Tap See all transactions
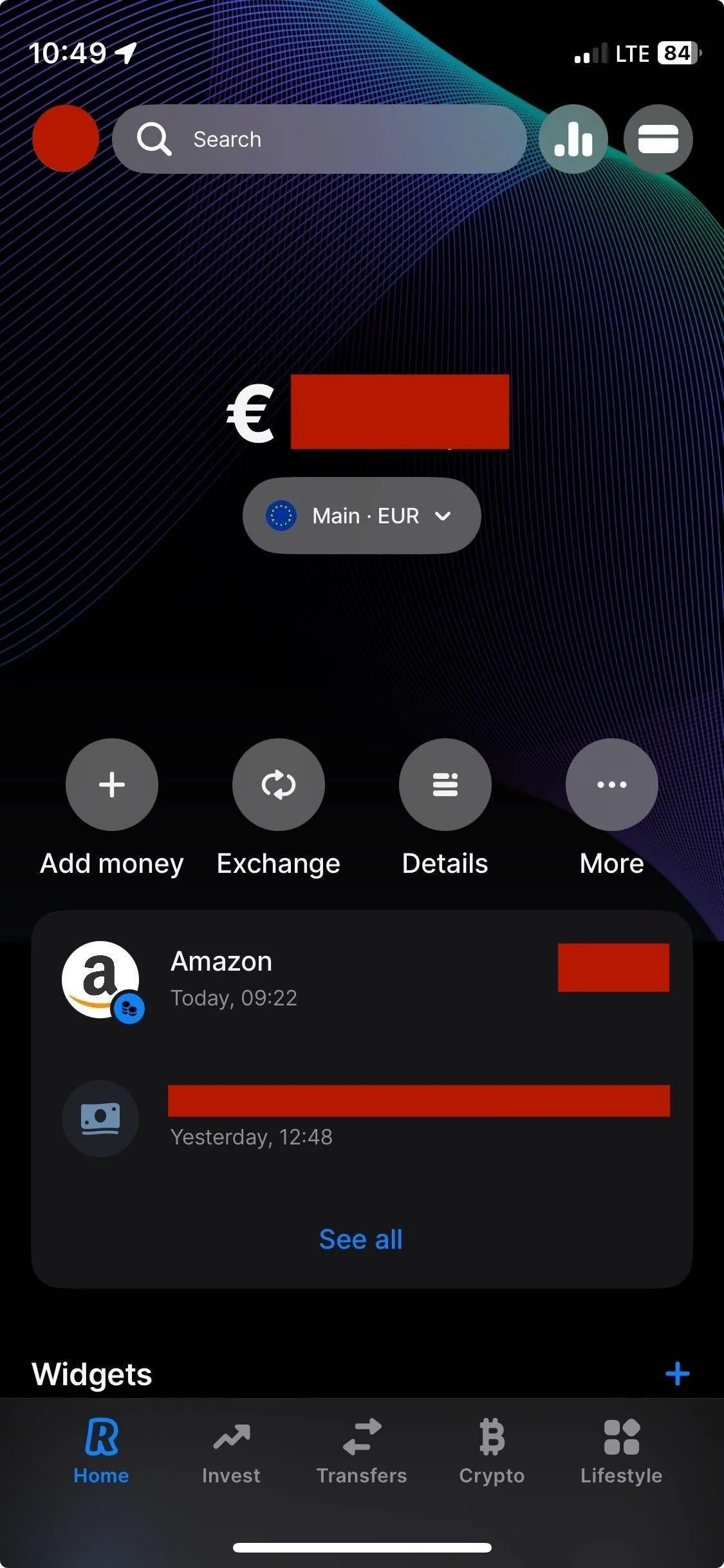 (x=361, y=1239)
